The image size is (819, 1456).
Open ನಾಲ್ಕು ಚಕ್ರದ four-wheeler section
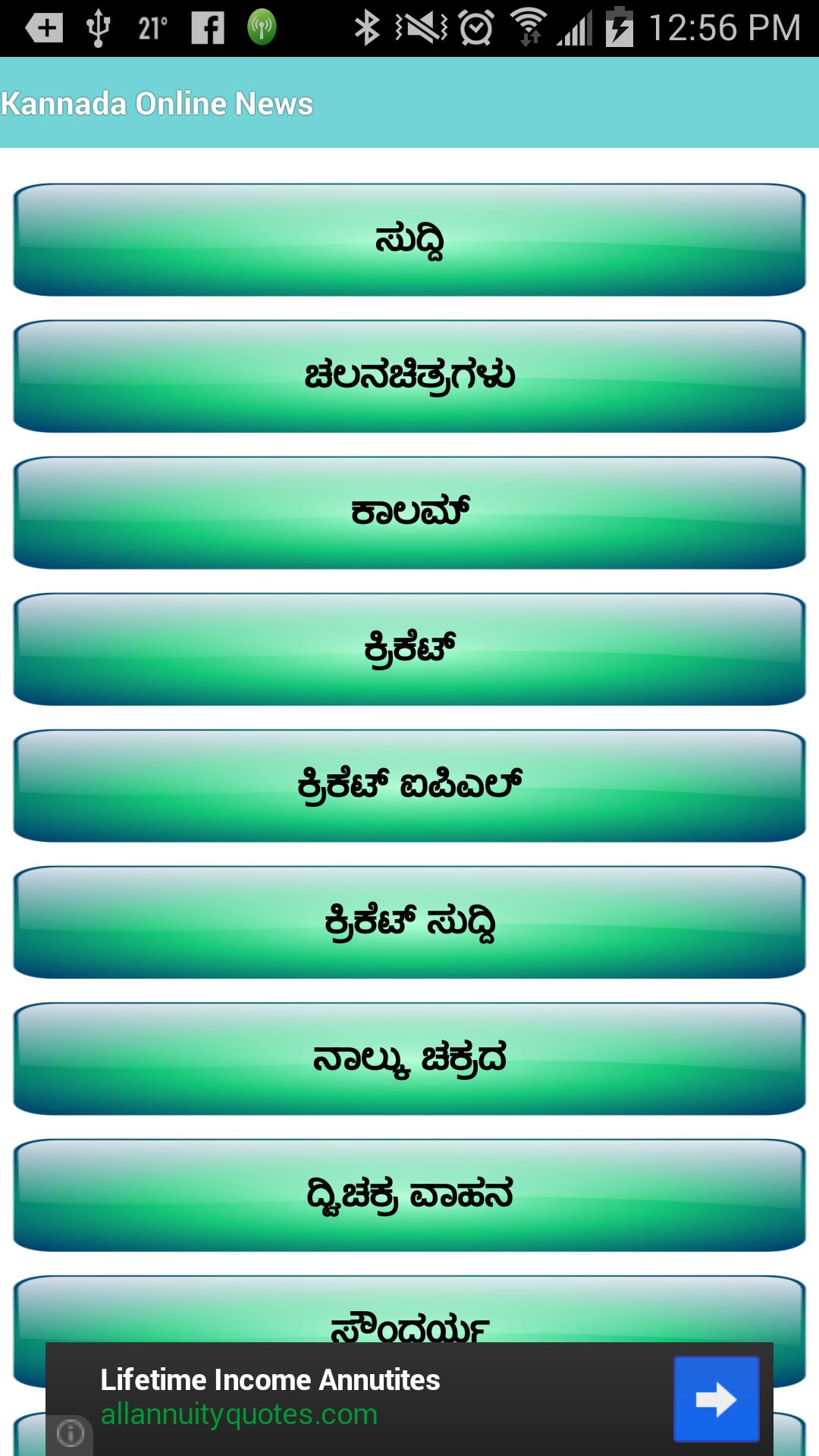click(409, 1059)
